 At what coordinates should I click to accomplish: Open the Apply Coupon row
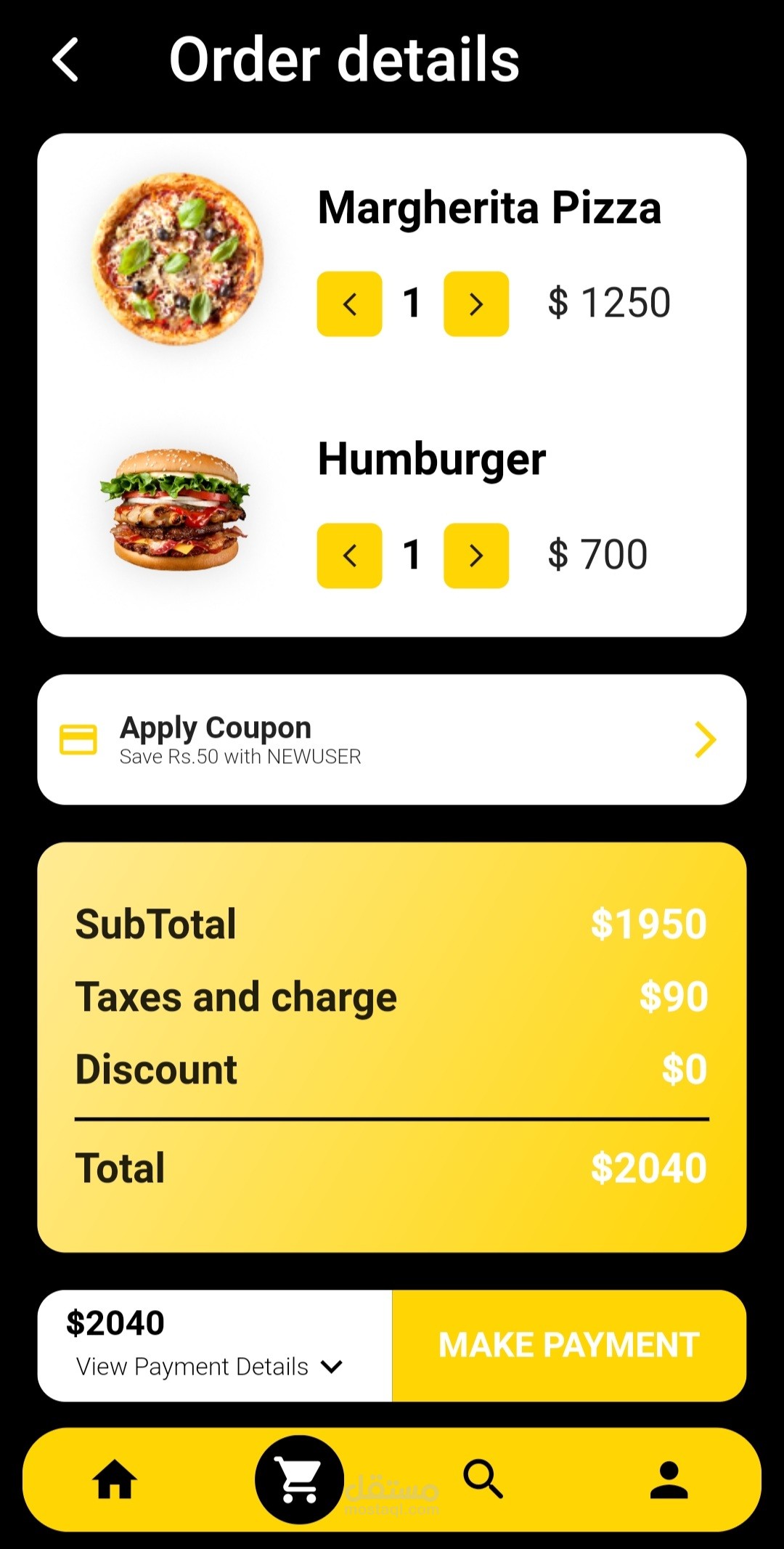pos(392,739)
